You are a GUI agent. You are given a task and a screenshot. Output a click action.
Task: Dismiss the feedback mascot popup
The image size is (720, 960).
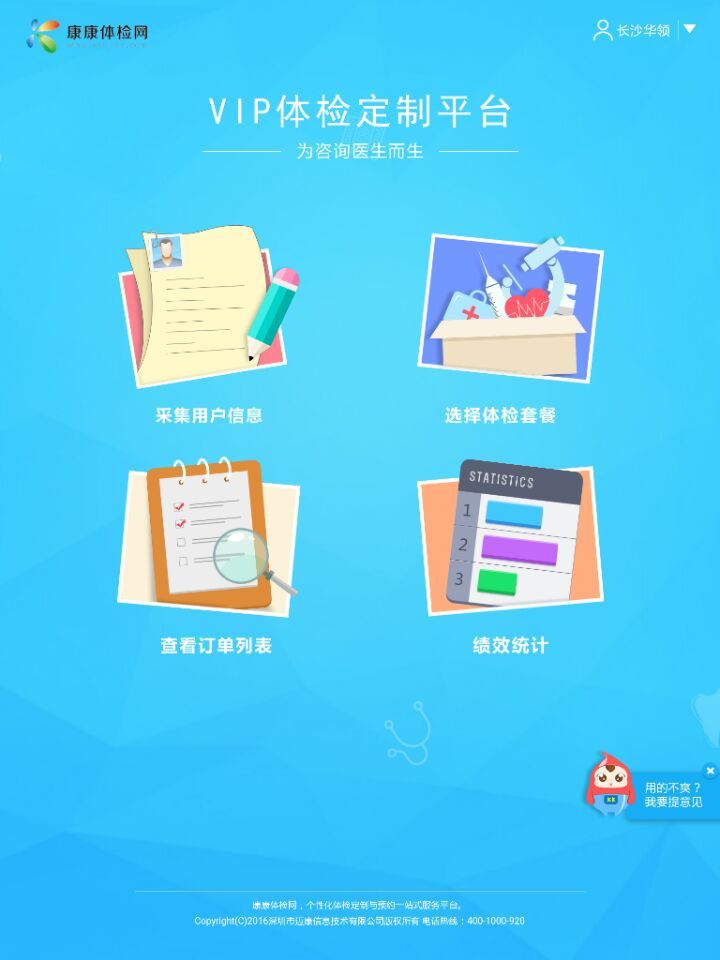(710, 771)
